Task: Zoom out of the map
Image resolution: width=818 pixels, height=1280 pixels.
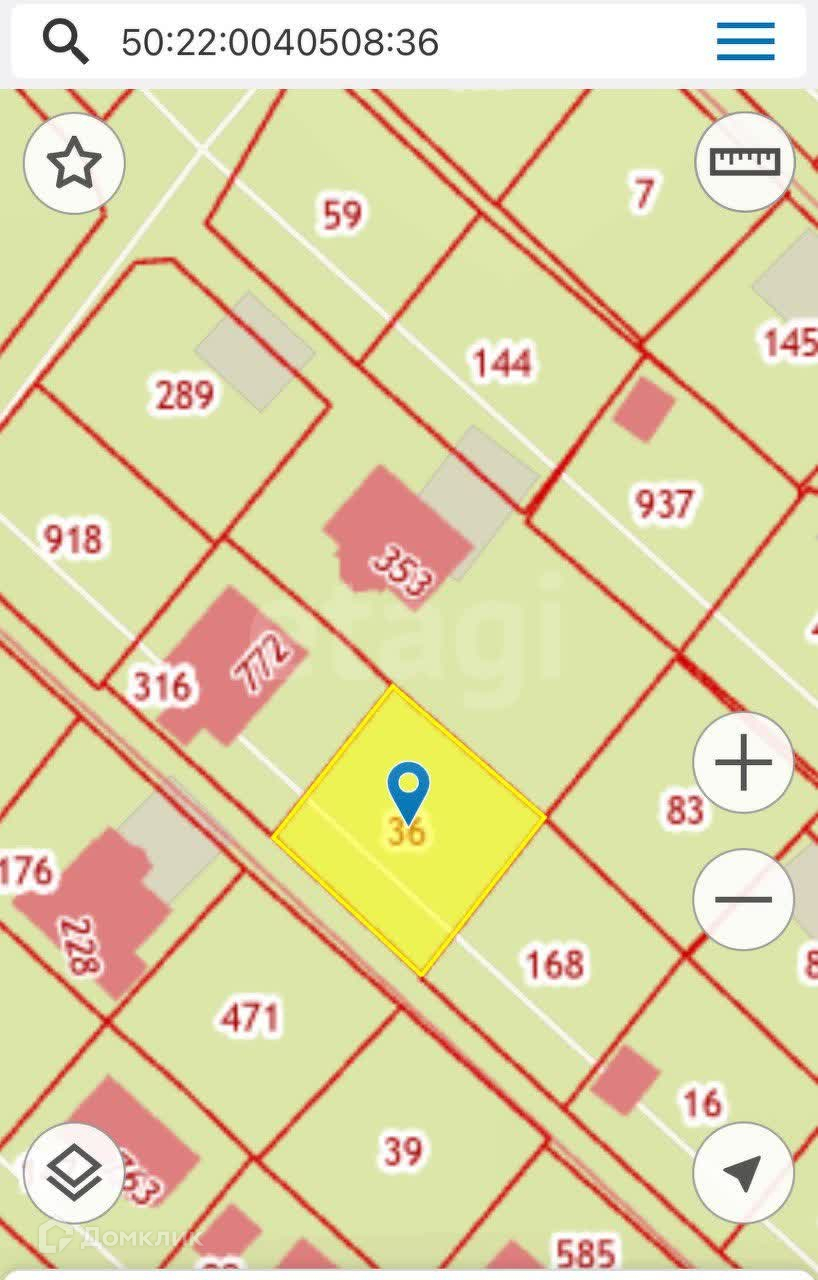Action: tap(743, 899)
